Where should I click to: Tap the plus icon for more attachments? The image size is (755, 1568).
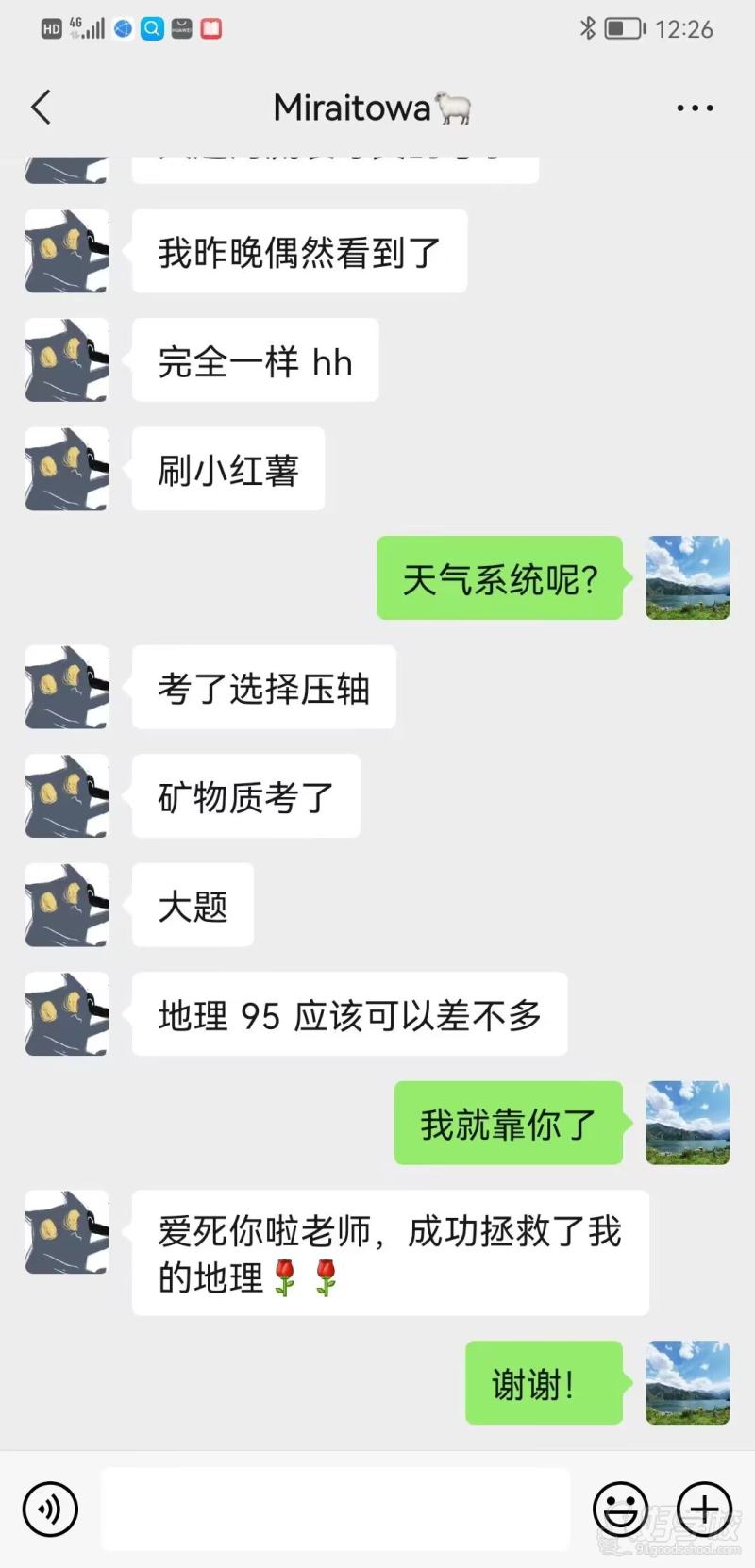(x=702, y=1510)
